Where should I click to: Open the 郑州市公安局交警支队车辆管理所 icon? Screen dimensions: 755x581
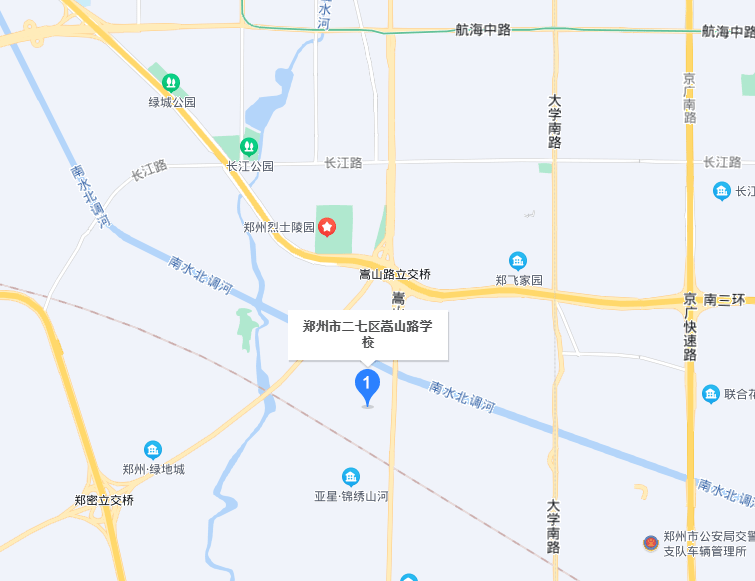[x=651, y=543]
